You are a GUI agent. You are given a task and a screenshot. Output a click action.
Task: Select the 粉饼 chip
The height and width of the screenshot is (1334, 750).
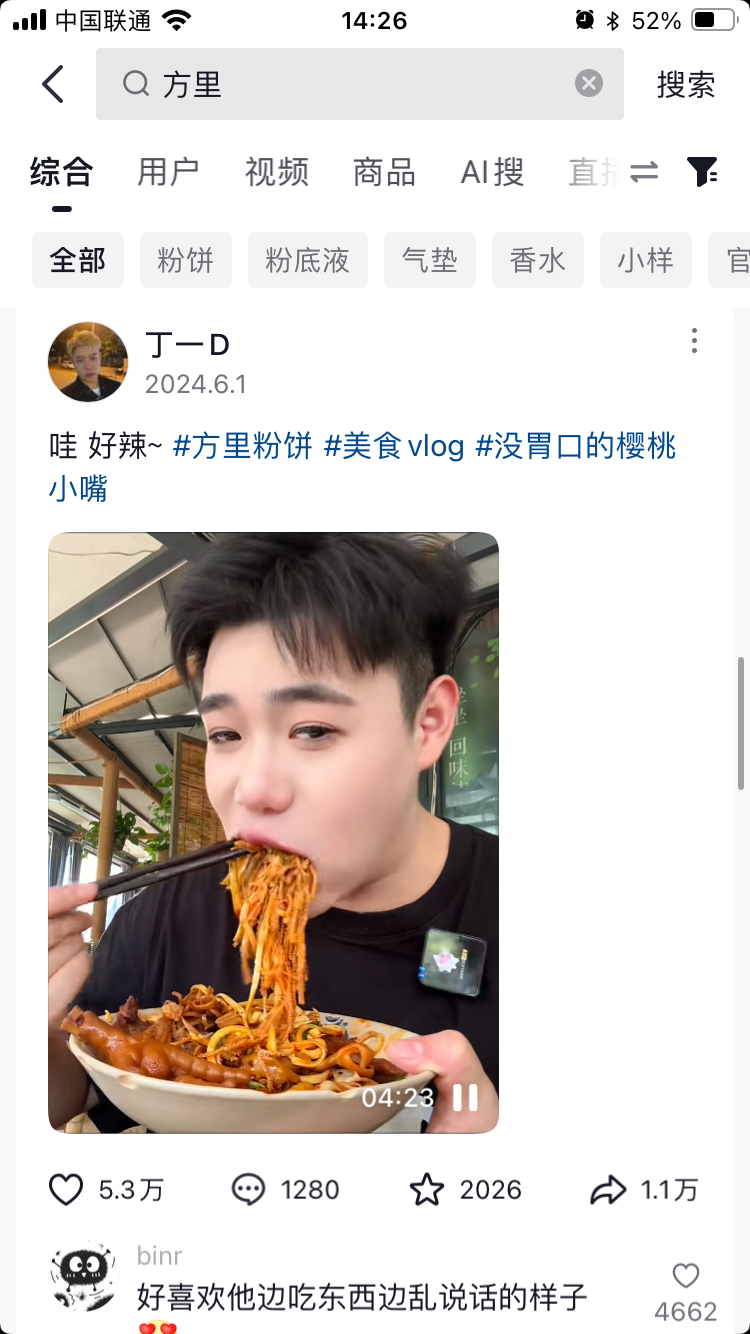186,261
